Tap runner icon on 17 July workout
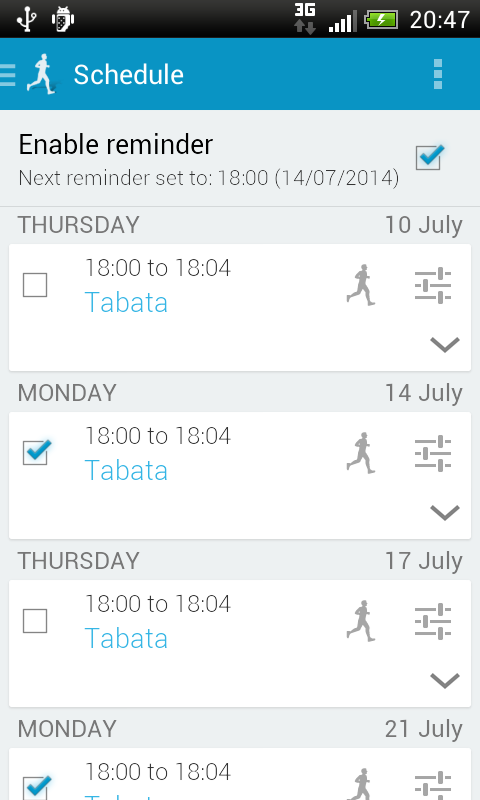The image size is (480, 800). click(x=361, y=621)
